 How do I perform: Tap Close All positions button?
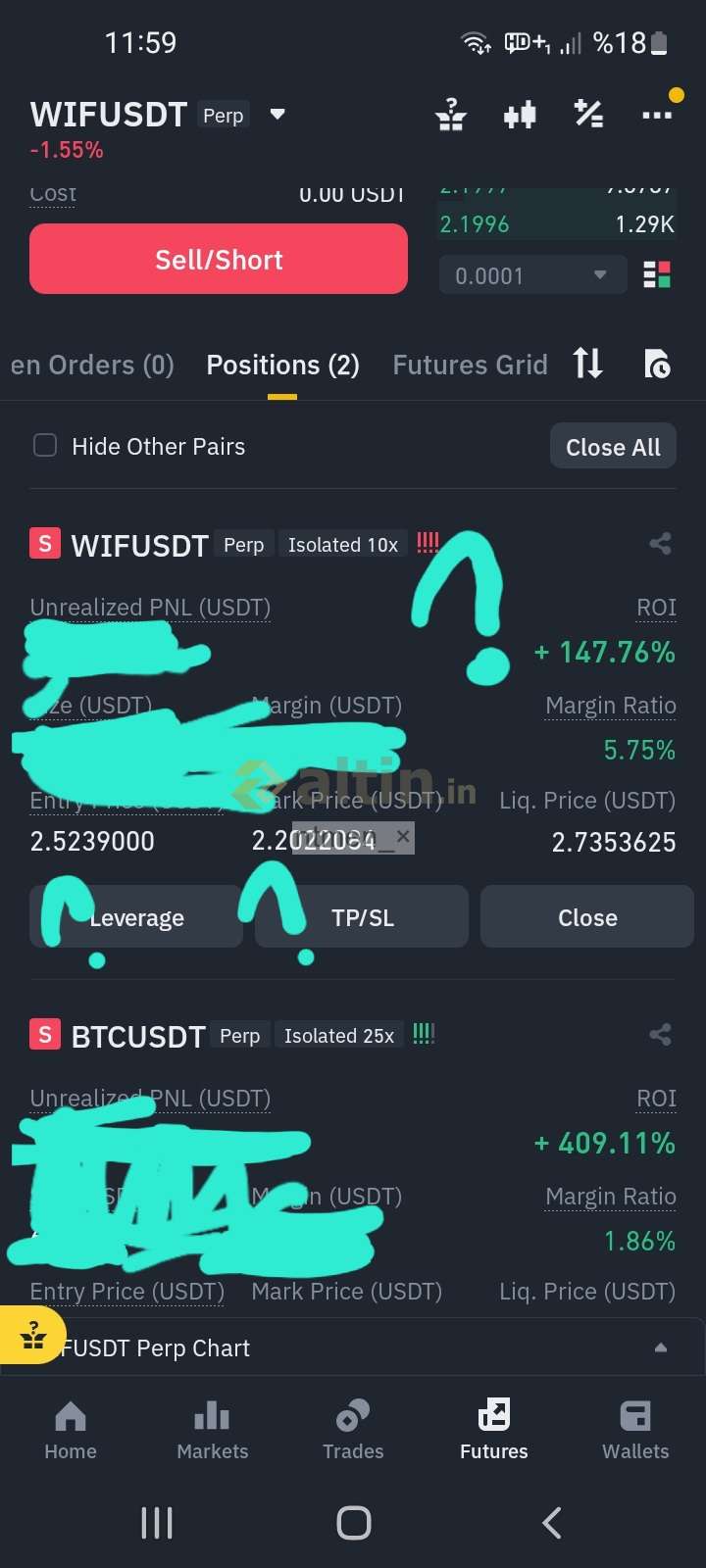coord(613,447)
